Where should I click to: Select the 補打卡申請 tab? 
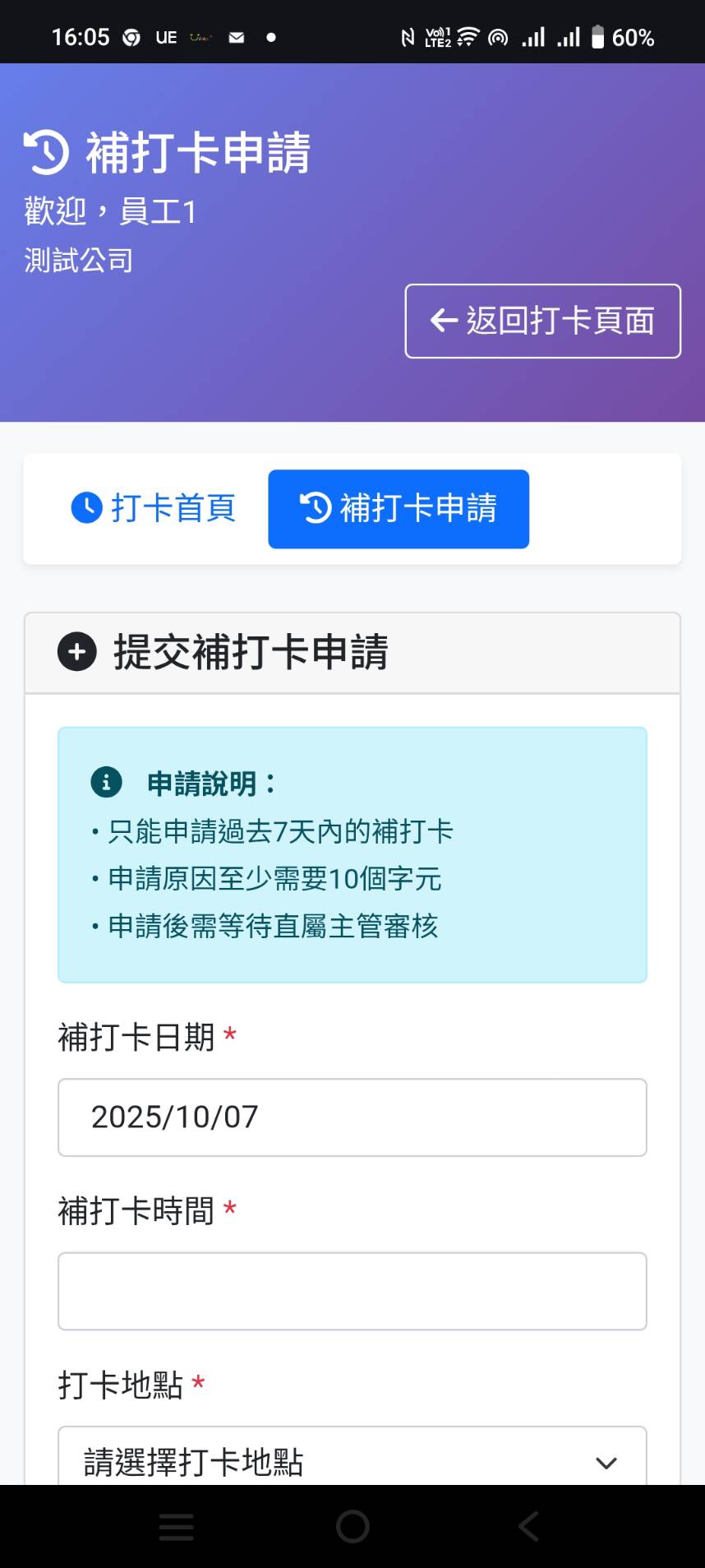click(399, 508)
